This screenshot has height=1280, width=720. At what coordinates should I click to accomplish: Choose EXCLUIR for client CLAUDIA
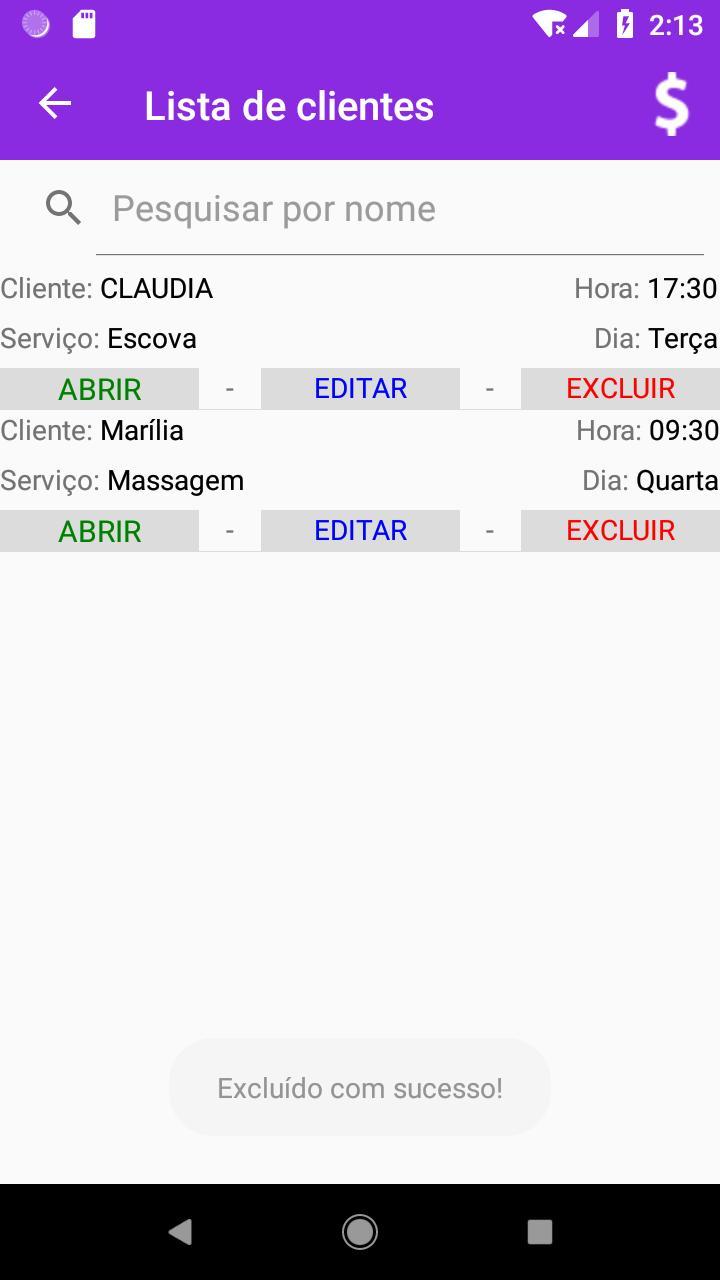620,389
